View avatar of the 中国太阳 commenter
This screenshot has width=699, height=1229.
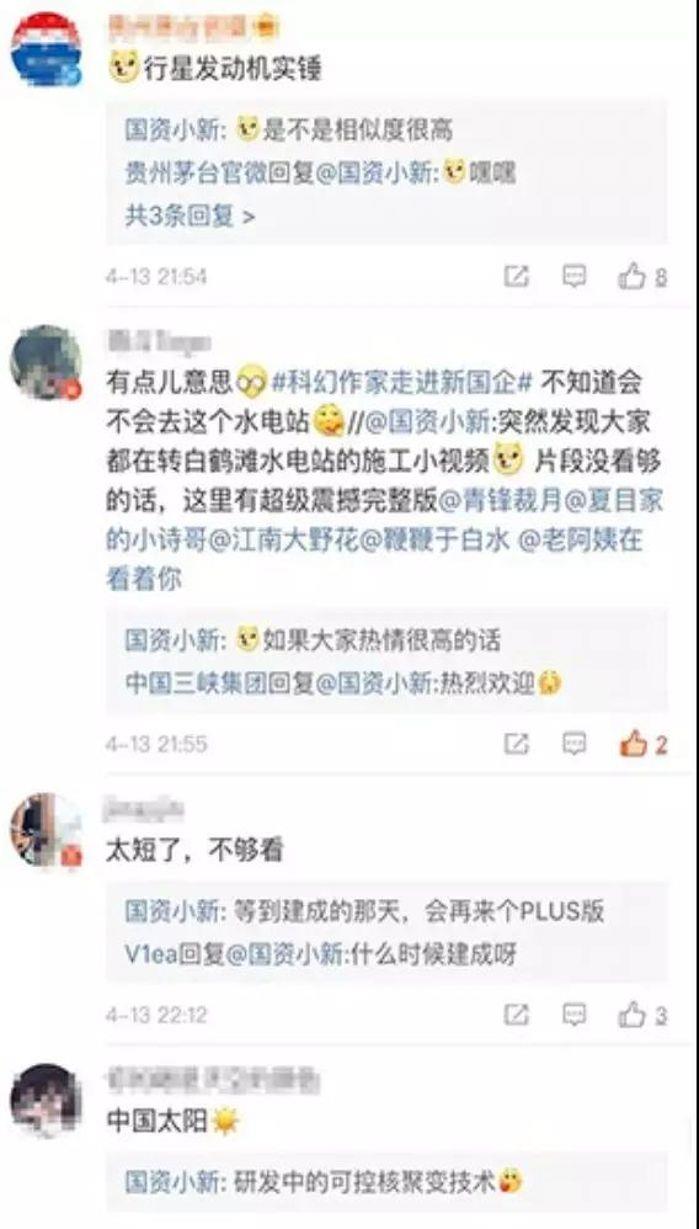coord(45,1100)
